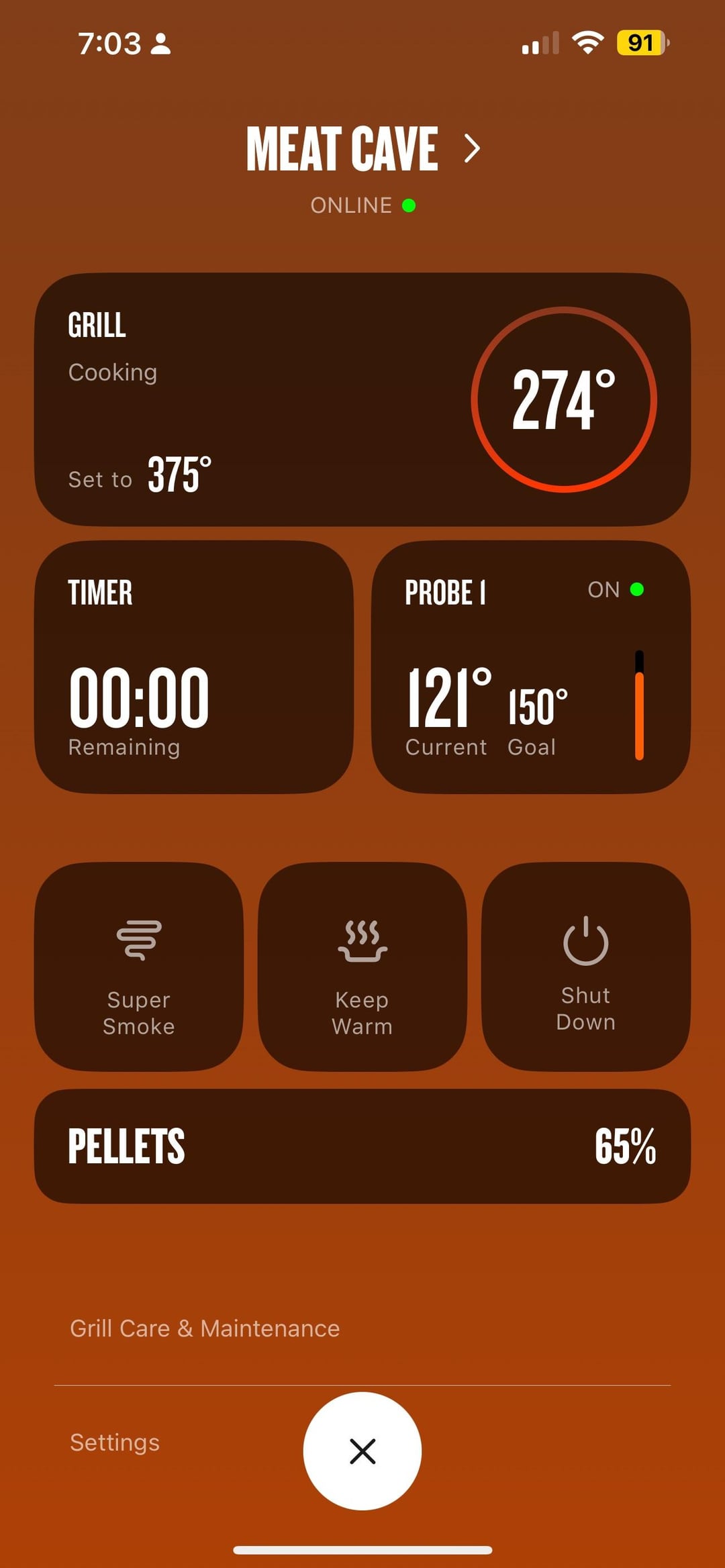Open the Probe 1 card

tap(530, 667)
